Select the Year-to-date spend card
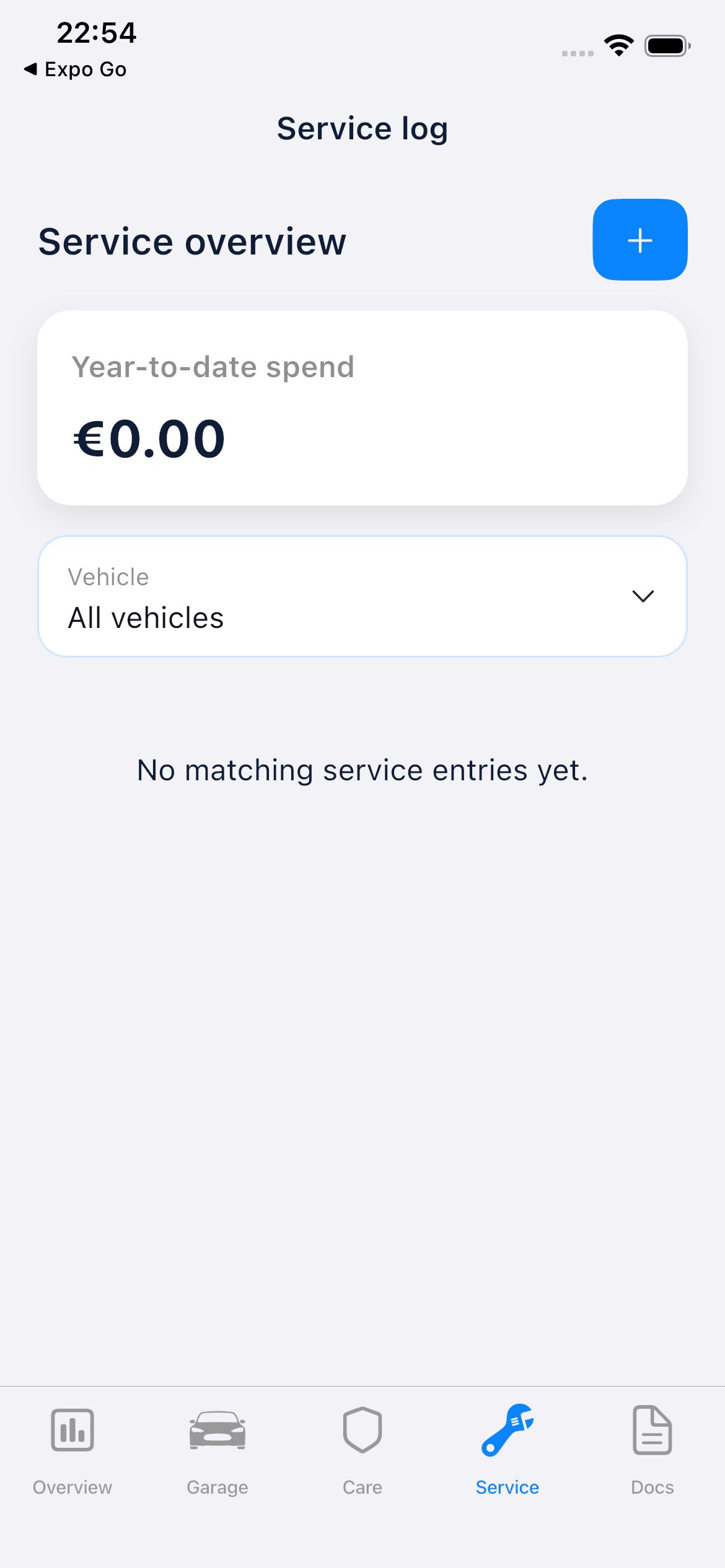The image size is (725, 1568). coord(362,406)
